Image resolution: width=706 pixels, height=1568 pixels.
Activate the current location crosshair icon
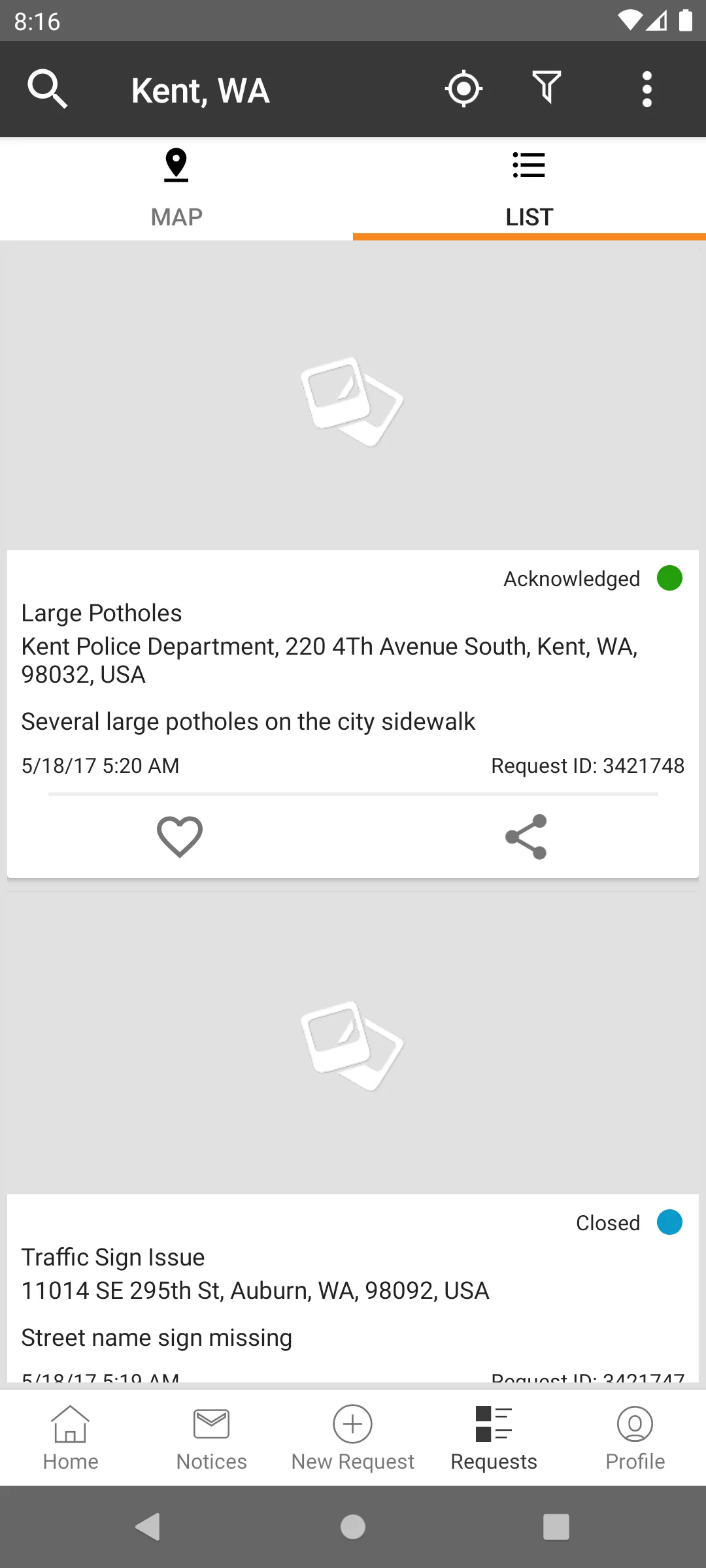coord(463,89)
